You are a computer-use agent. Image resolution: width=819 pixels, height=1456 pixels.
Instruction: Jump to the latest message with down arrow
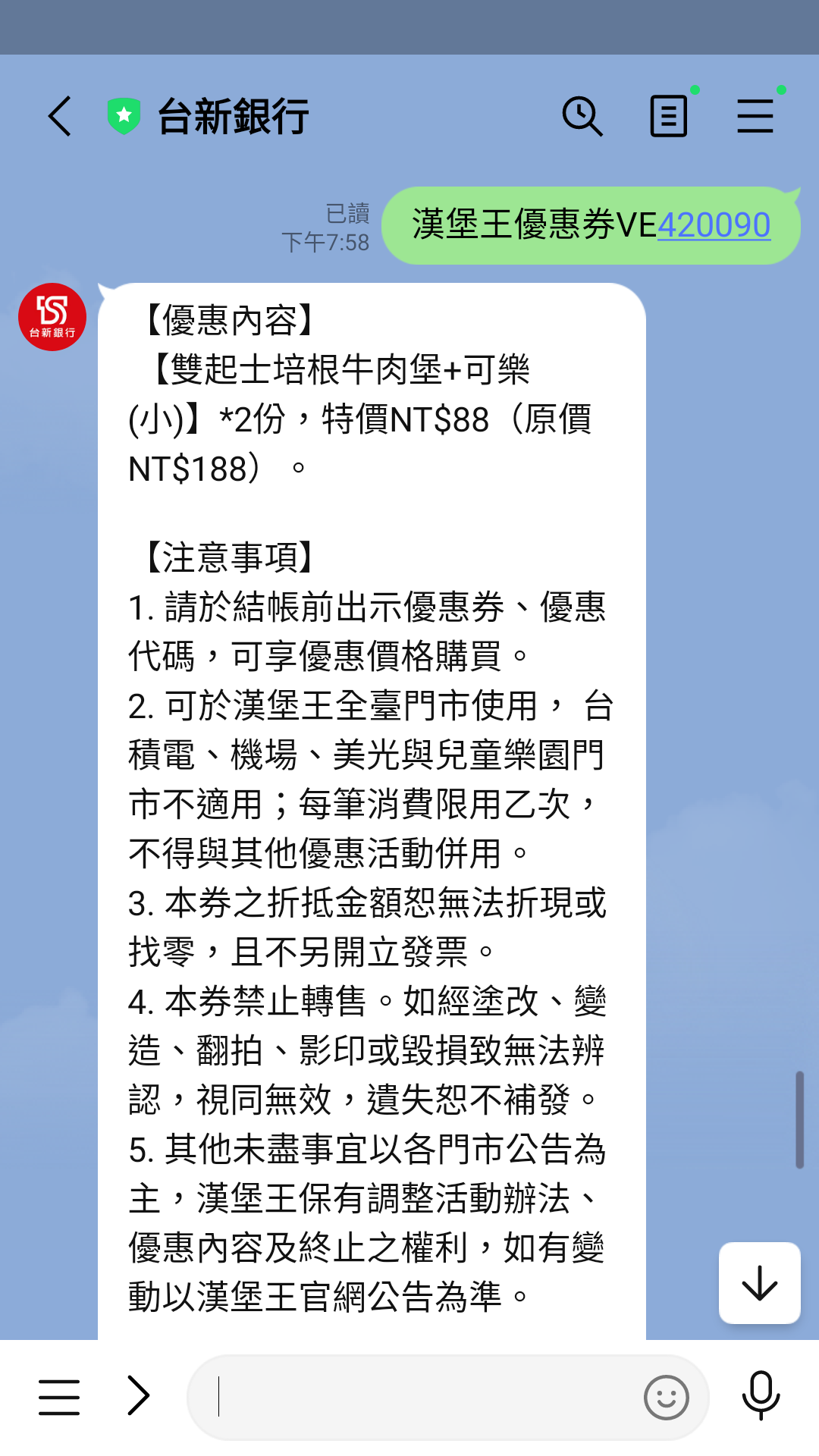[x=759, y=1283]
